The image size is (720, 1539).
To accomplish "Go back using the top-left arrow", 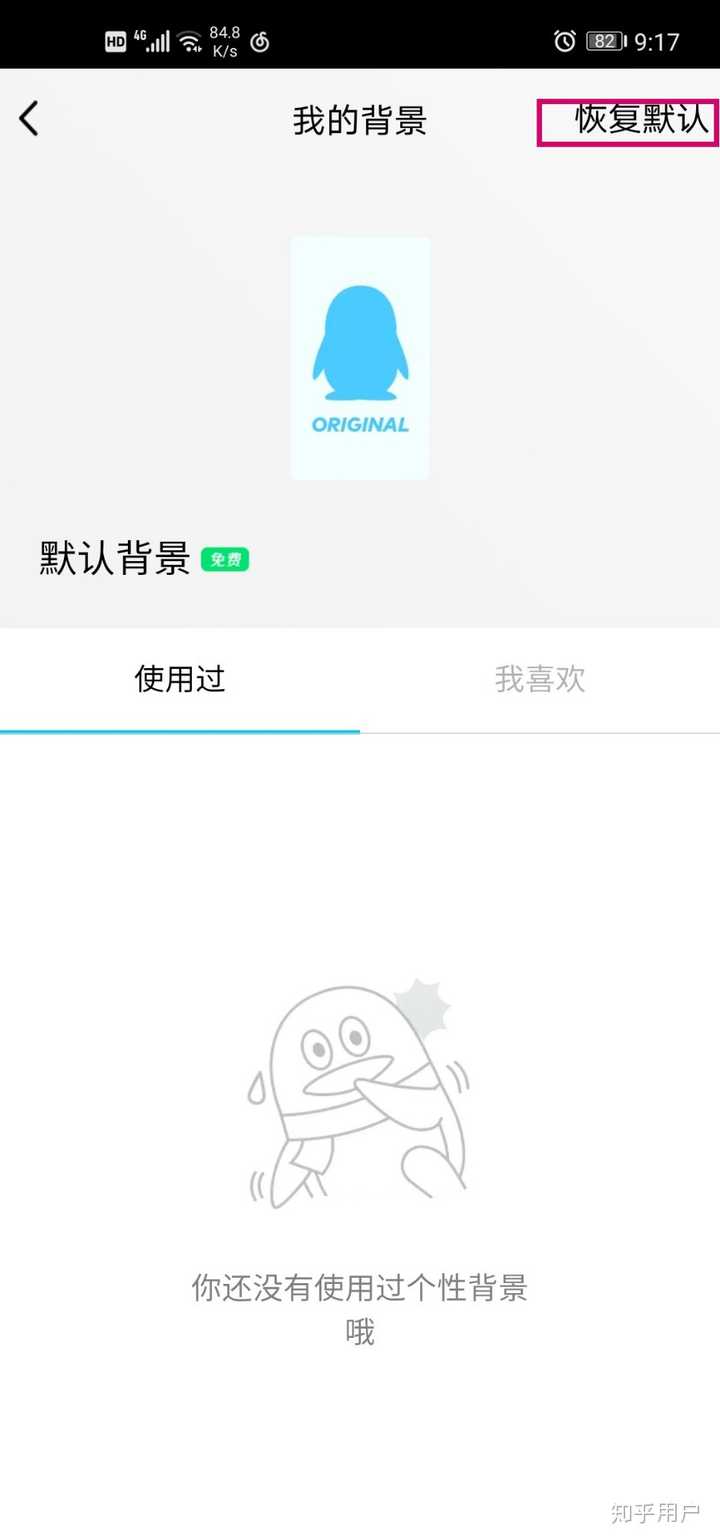I will click(x=29, y=119).
